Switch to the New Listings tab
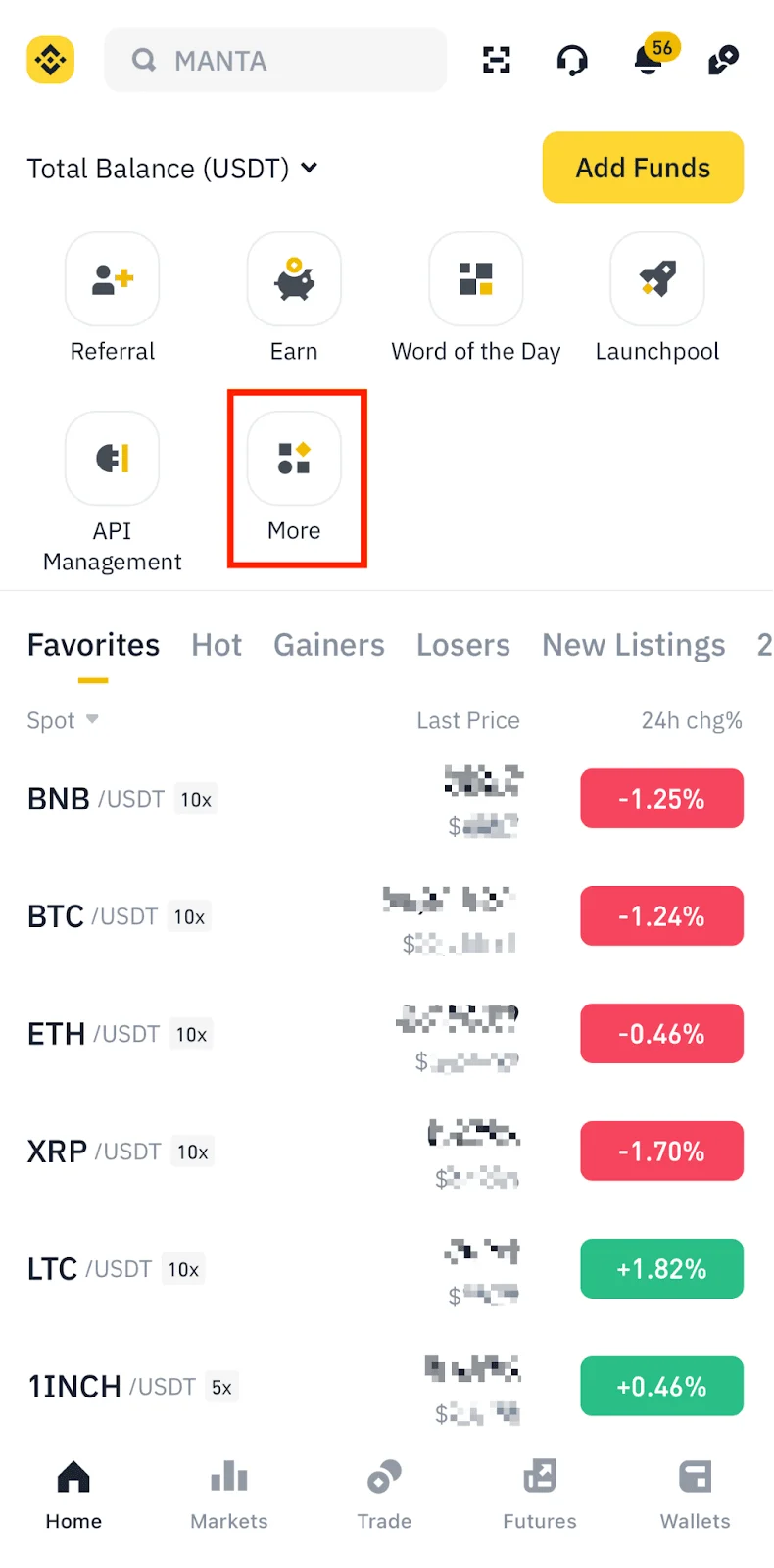The image size is (774, 1568). pyautogui.click(x=633, y=645)
